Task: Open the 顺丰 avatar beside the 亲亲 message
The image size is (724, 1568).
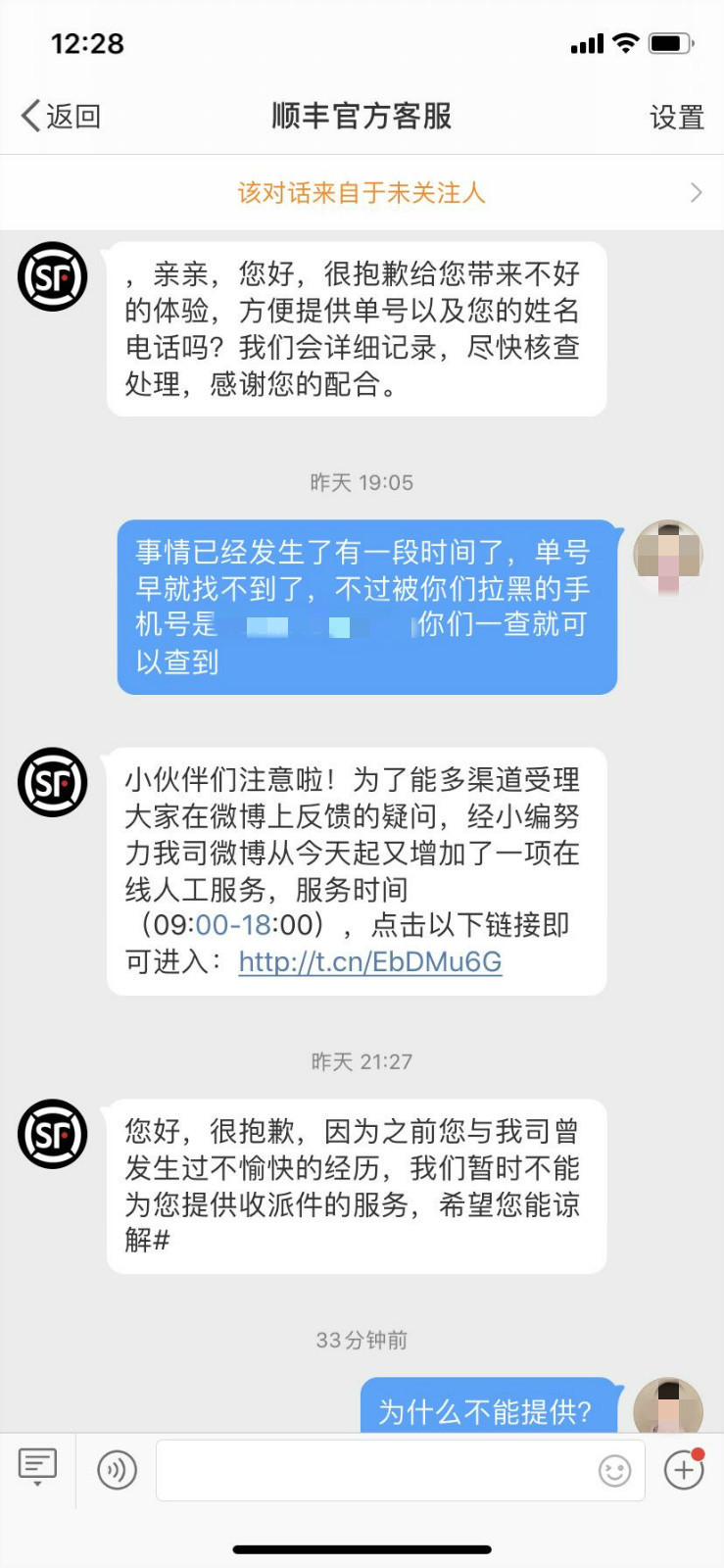Action: 53,277
